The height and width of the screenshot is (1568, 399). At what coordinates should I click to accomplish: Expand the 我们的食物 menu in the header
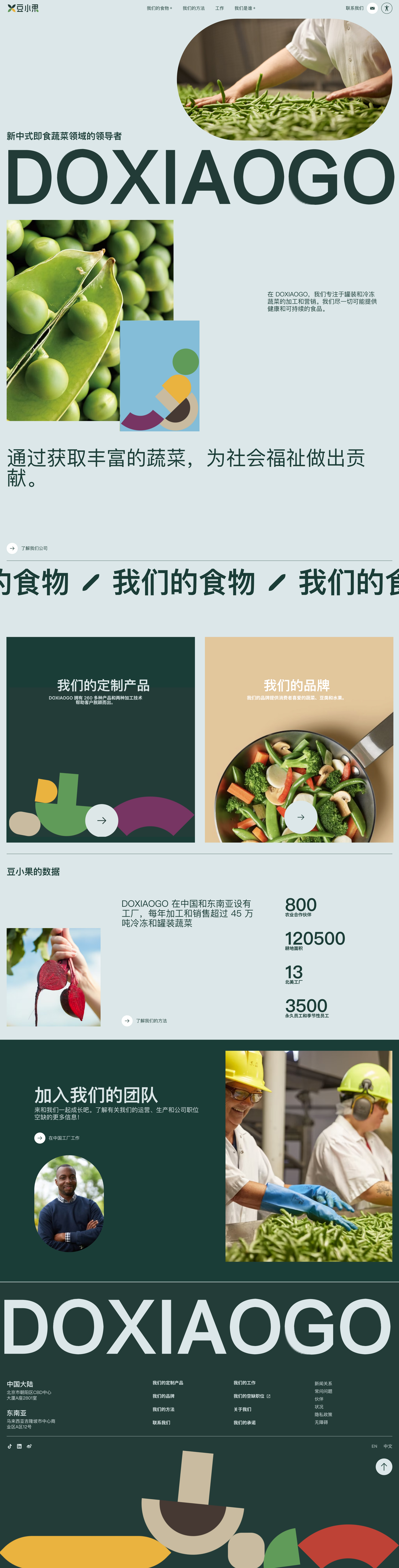[x=159, y=9]
